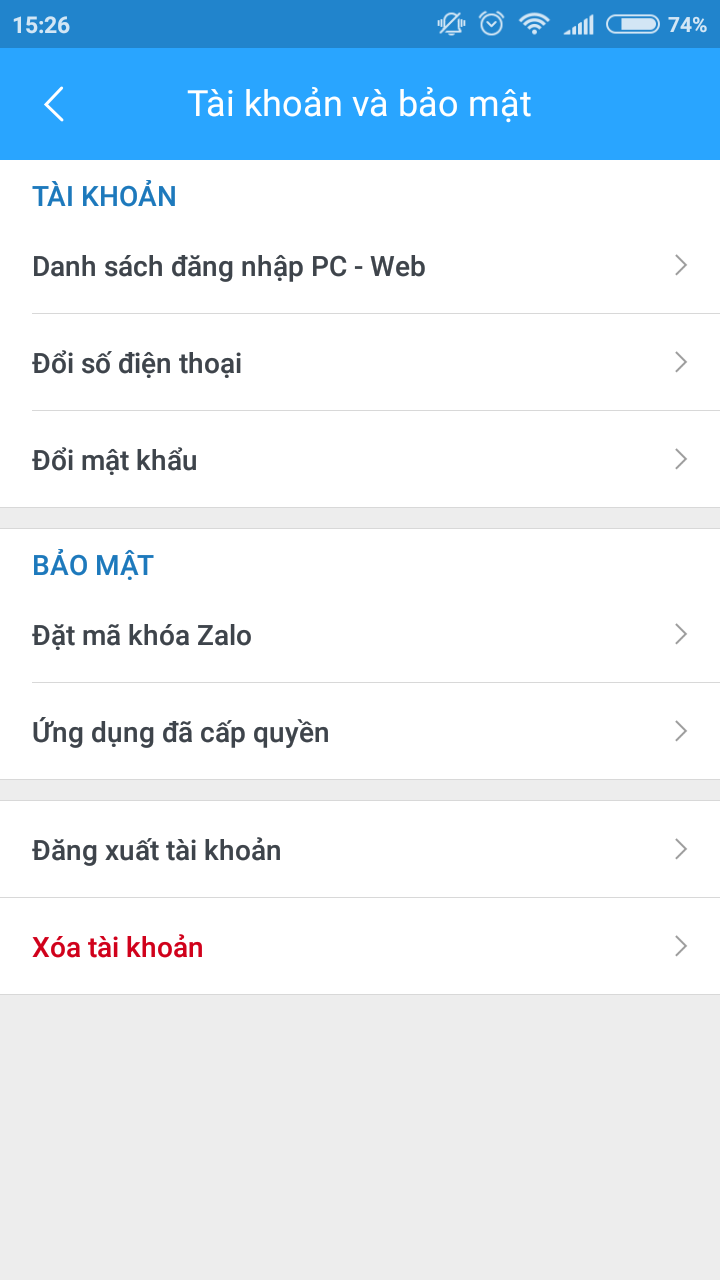This screenshot has height=1280, width=720.
Task: Go back from Tài khoản và bảo mật
Action: pyautogui.click(x=54, y=104)
